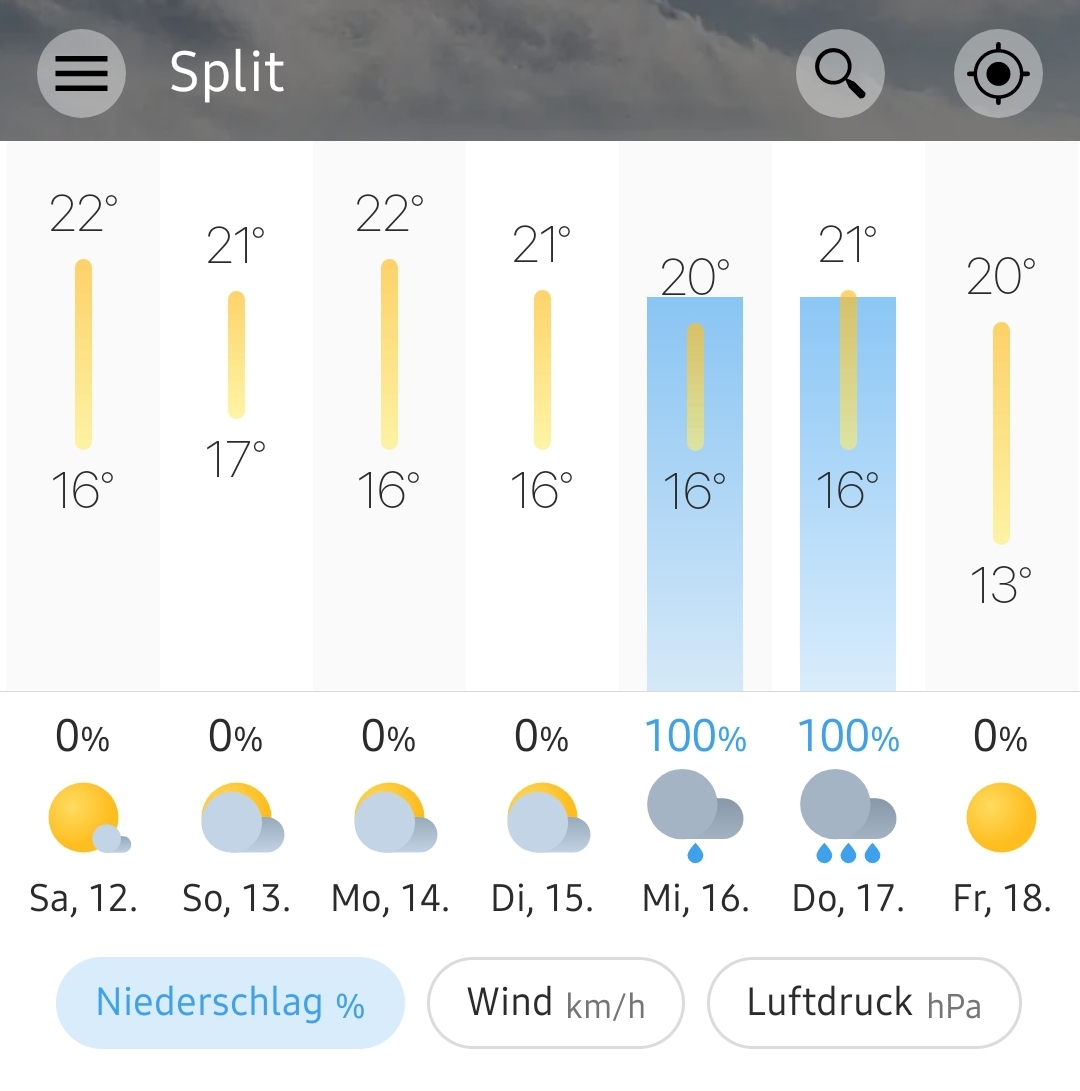The image size is (1080, 1091).
Task: Select the Niederschlag % chip
Action: (230, 1003)
